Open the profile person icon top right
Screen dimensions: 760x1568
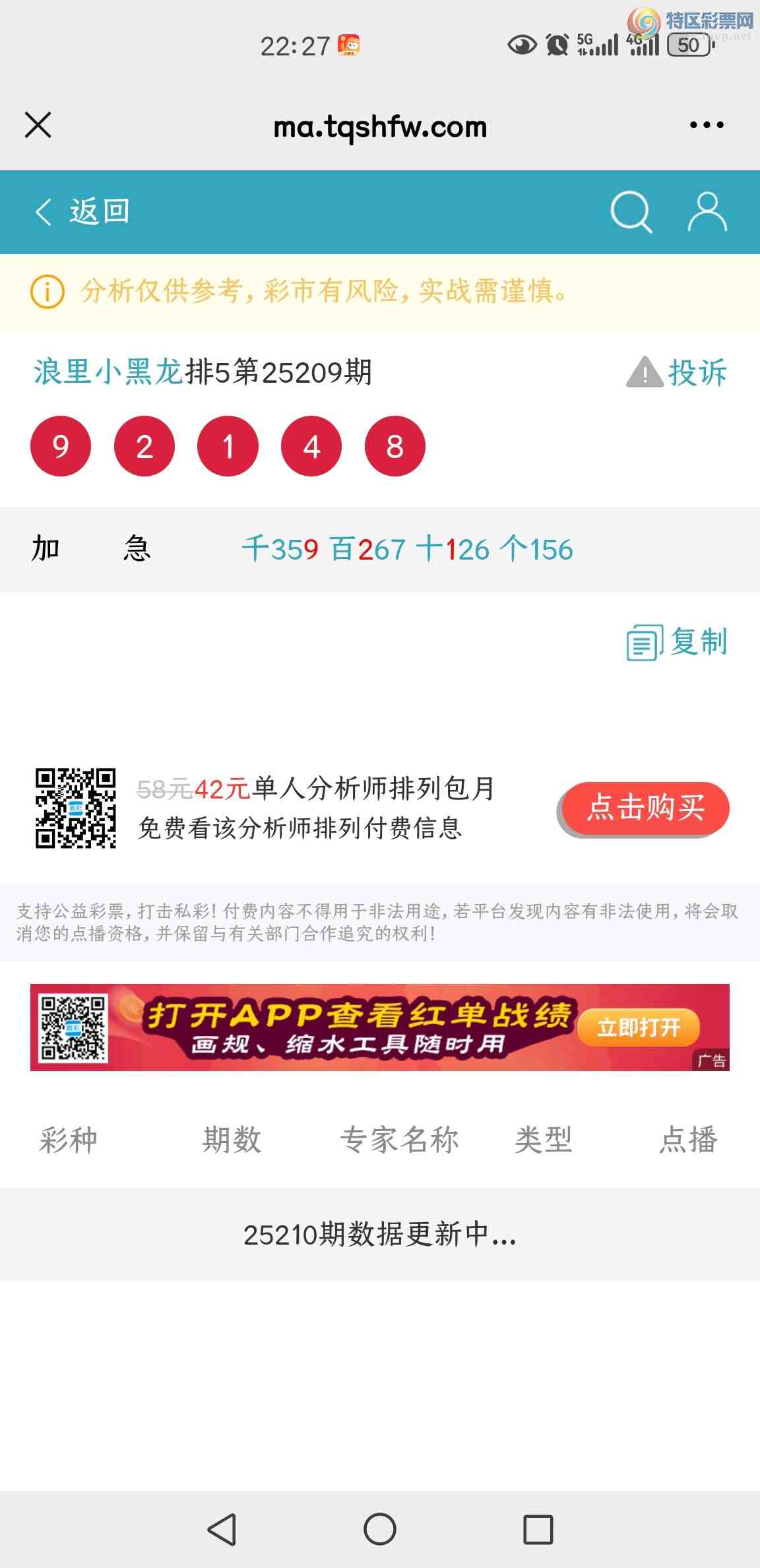(707, 212)
